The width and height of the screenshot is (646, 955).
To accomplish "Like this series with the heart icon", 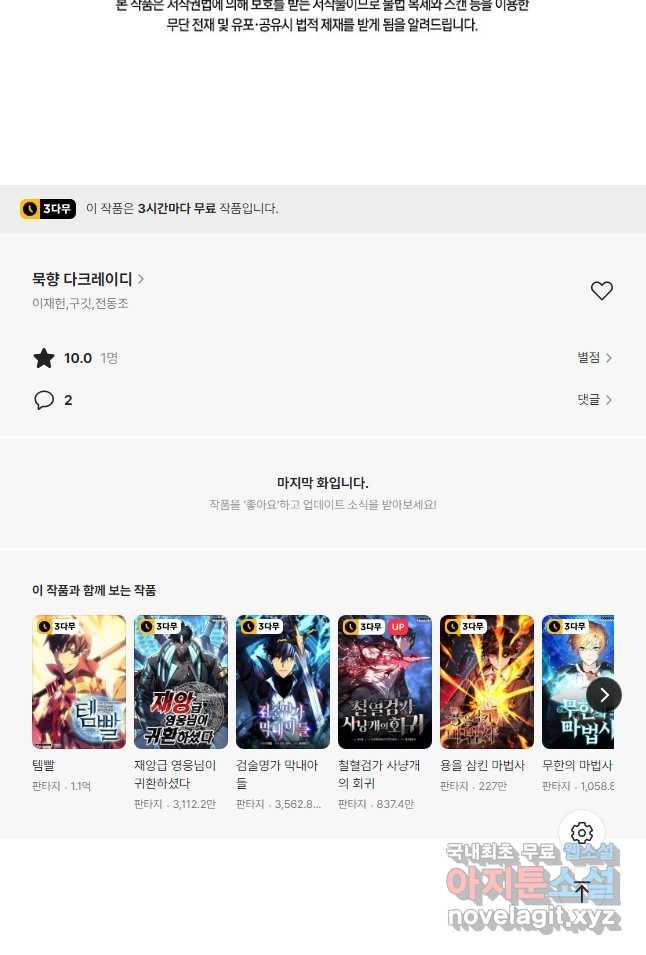I will coord(601,291).
